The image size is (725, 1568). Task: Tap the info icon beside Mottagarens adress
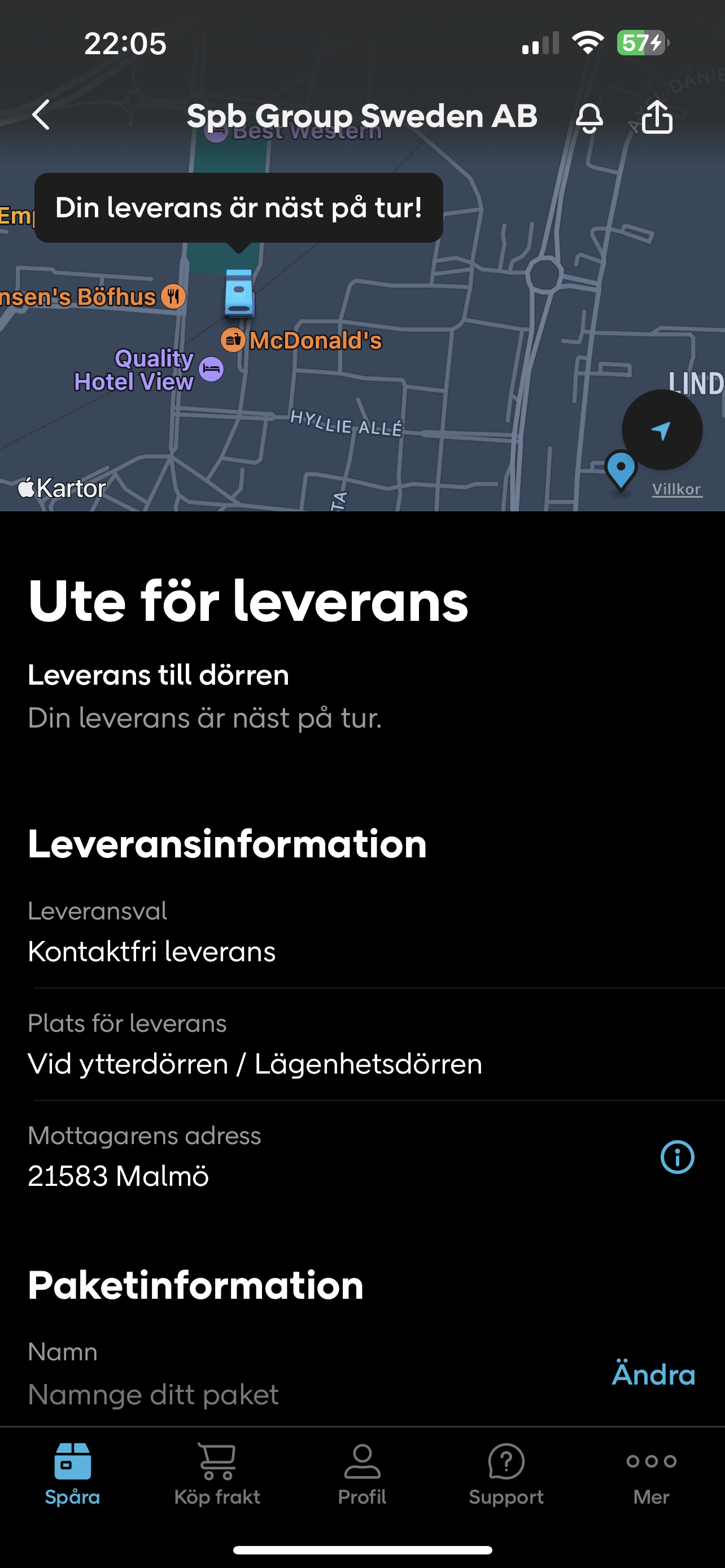point(677,1157)
